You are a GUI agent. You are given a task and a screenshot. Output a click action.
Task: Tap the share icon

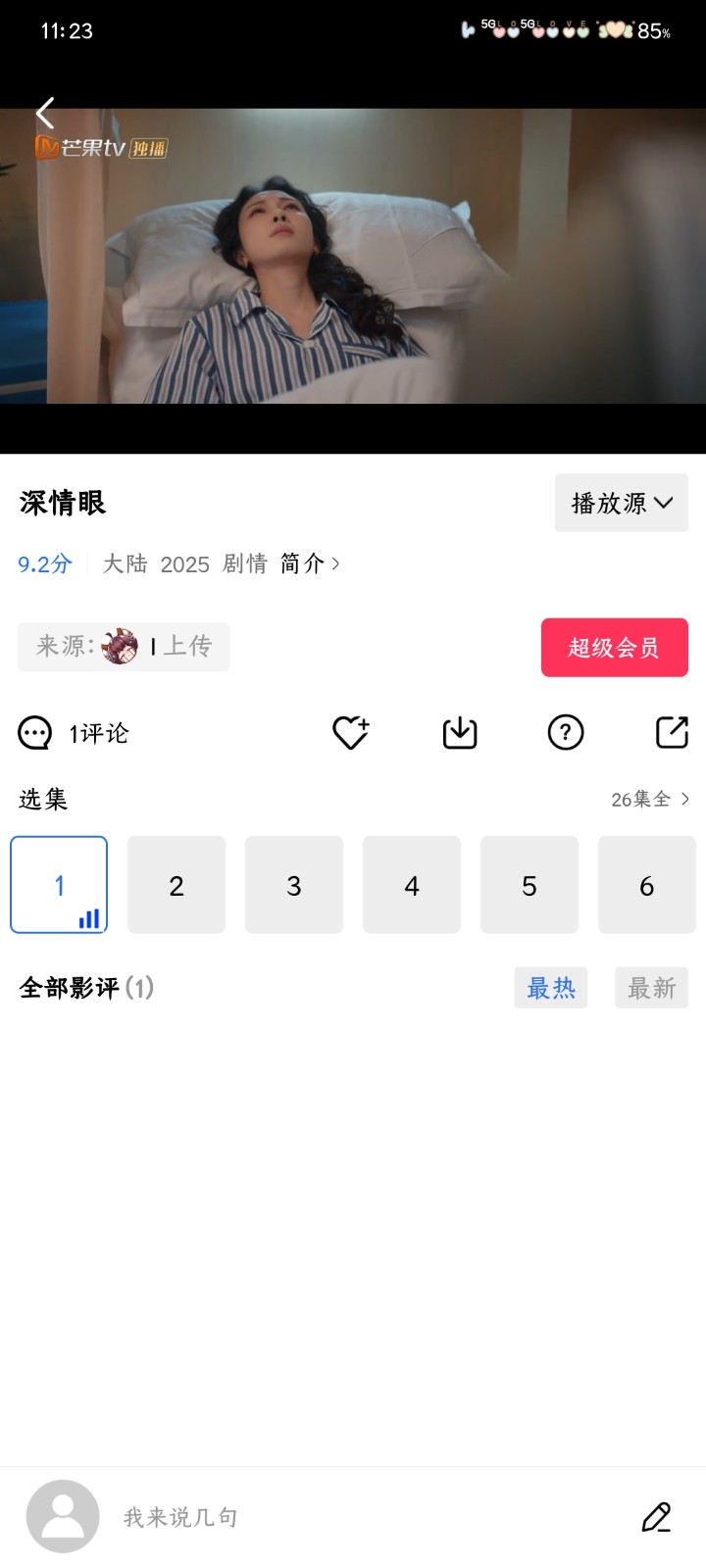pyautogui.click(x=672, y=732)
